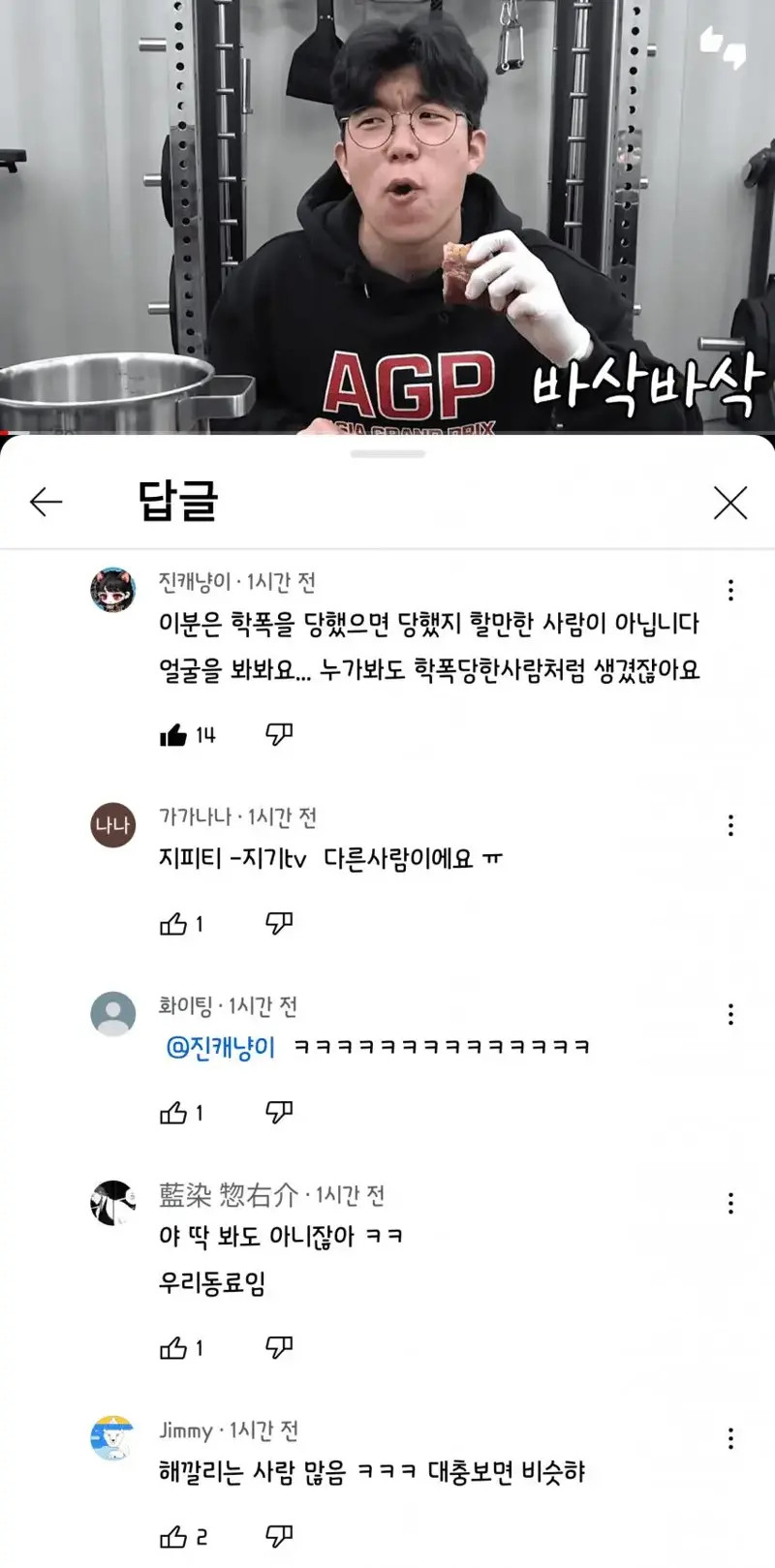Go back from the 답글 replies panel

(x=46, y=502)
